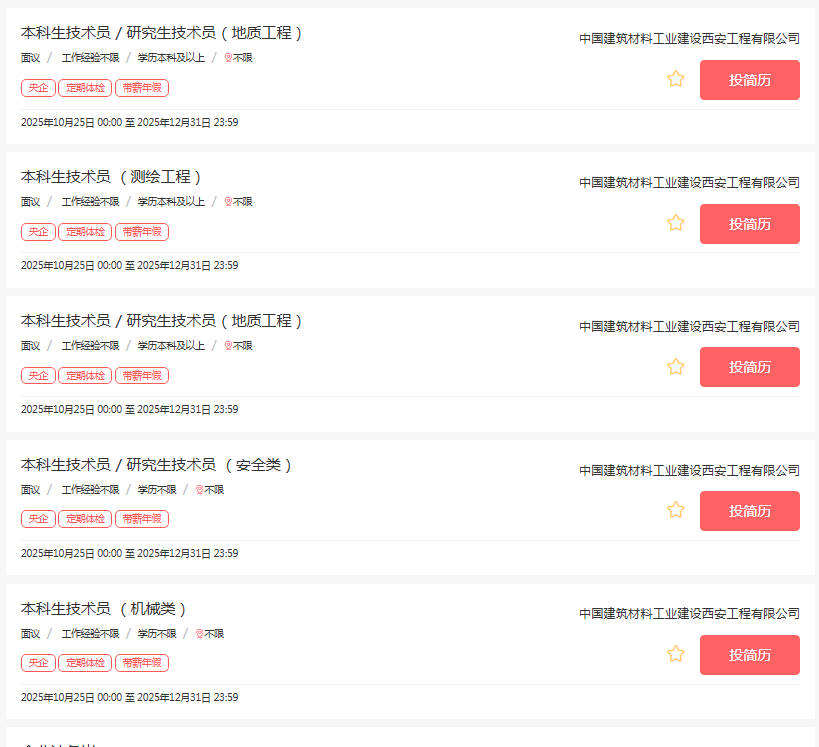Bookmark the 机械类 job with the star
The height and width of the screenshot is (747, 819).
coord(676,654)
